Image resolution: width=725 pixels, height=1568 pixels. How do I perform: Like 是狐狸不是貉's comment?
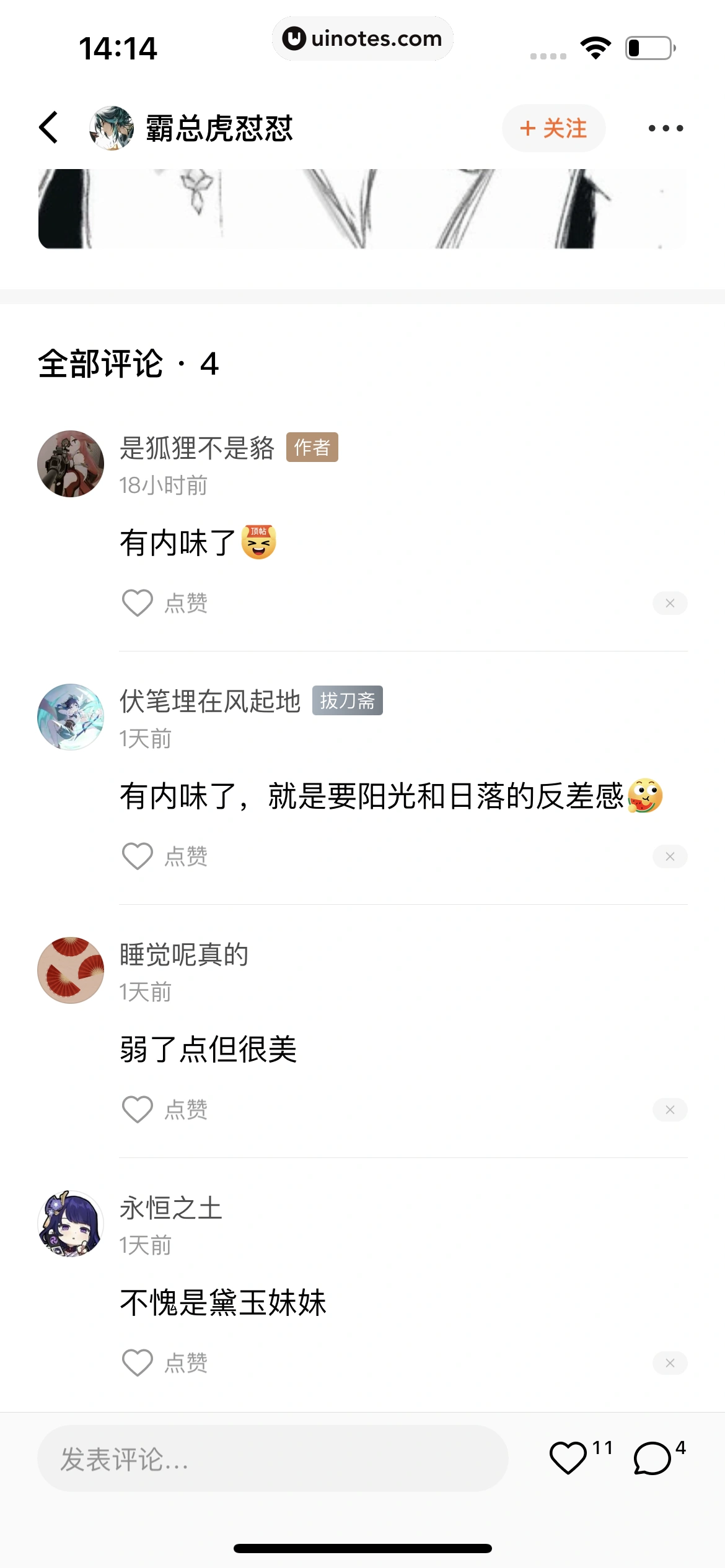point(138,603)
